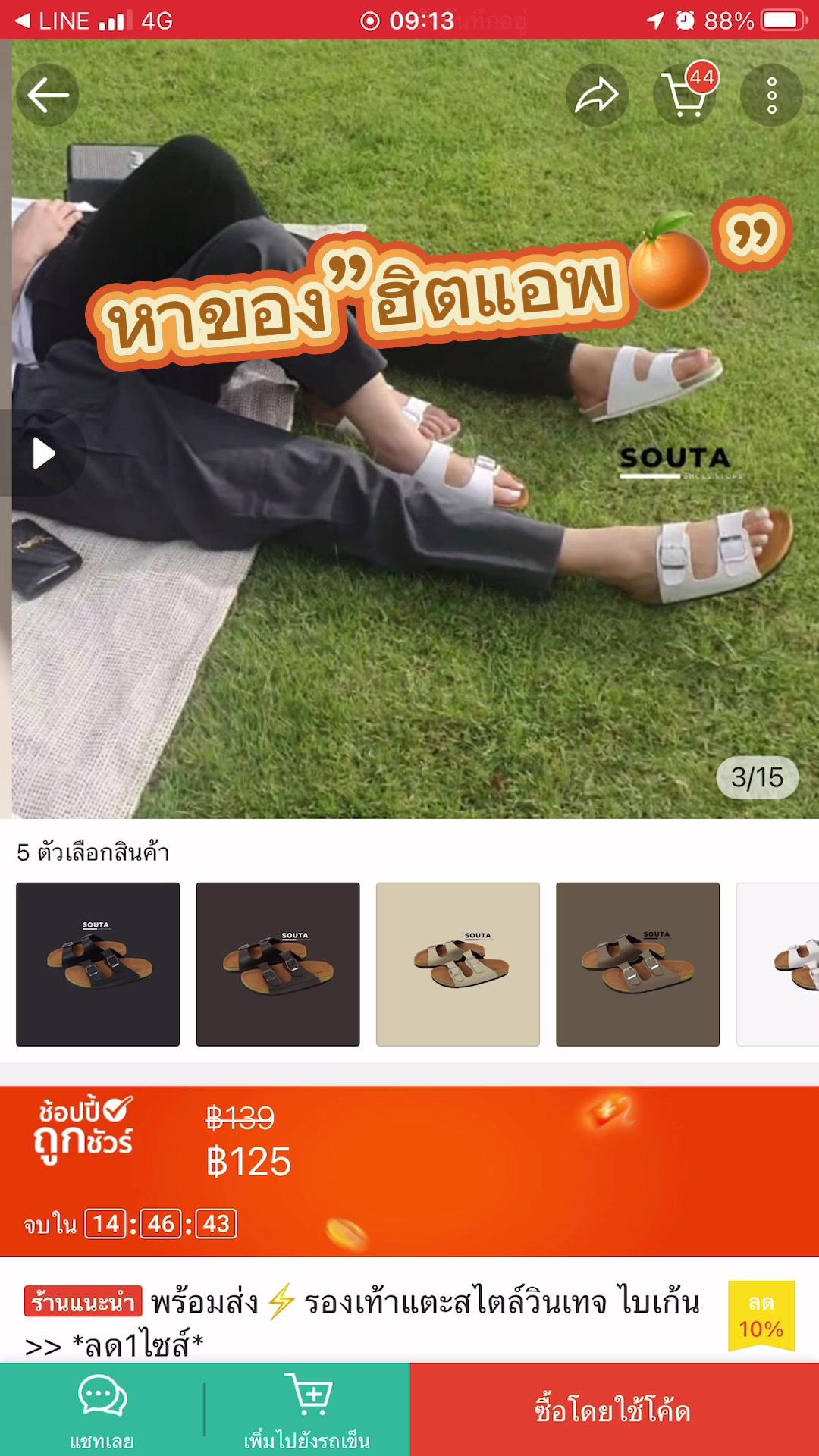Open the three-dot overflow menu
This screenshot has width=819, height=1456.
[x=771, y=96]
